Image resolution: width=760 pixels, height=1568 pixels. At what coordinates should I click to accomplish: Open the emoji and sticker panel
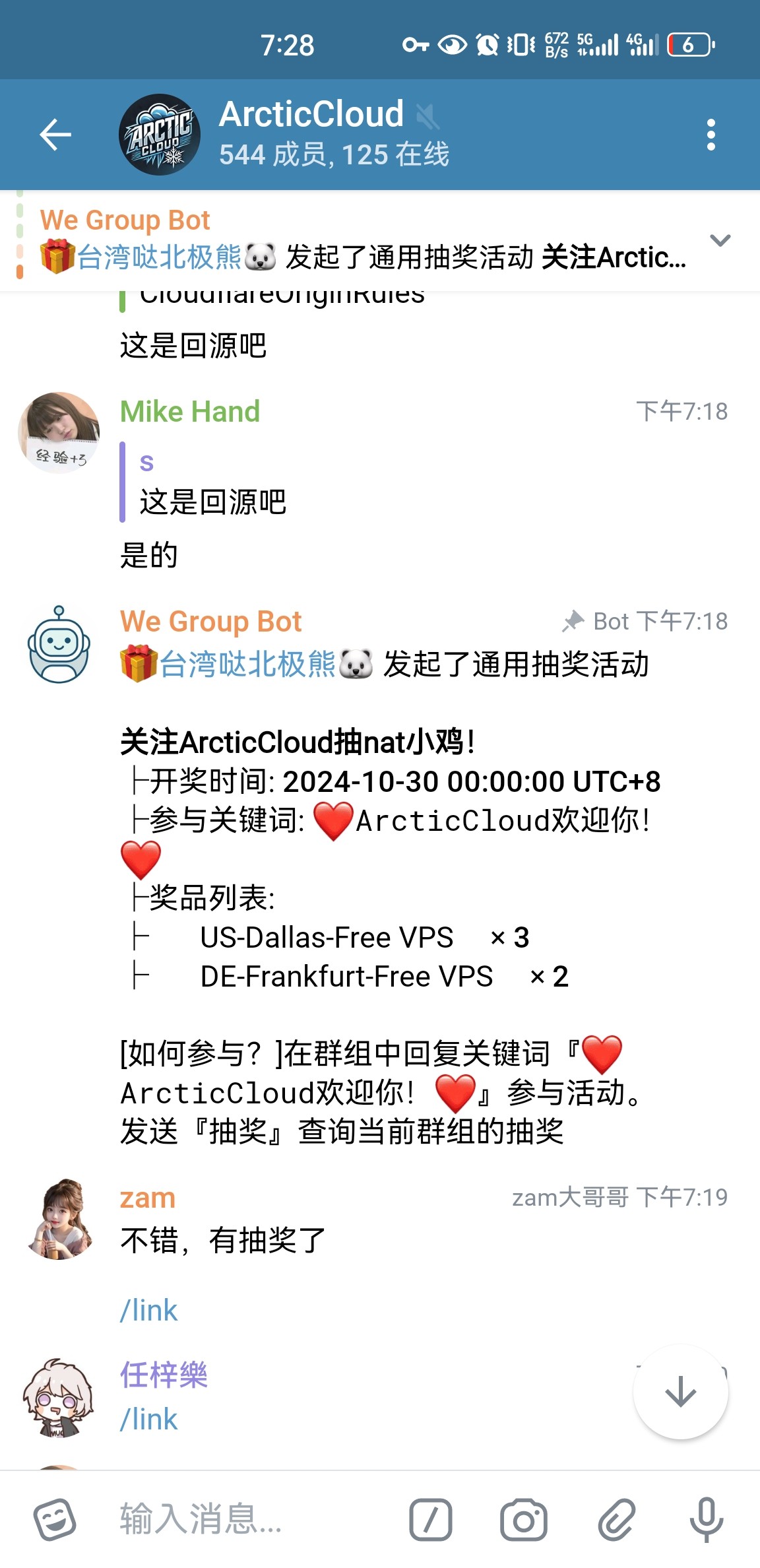[x=55, y=1519]
